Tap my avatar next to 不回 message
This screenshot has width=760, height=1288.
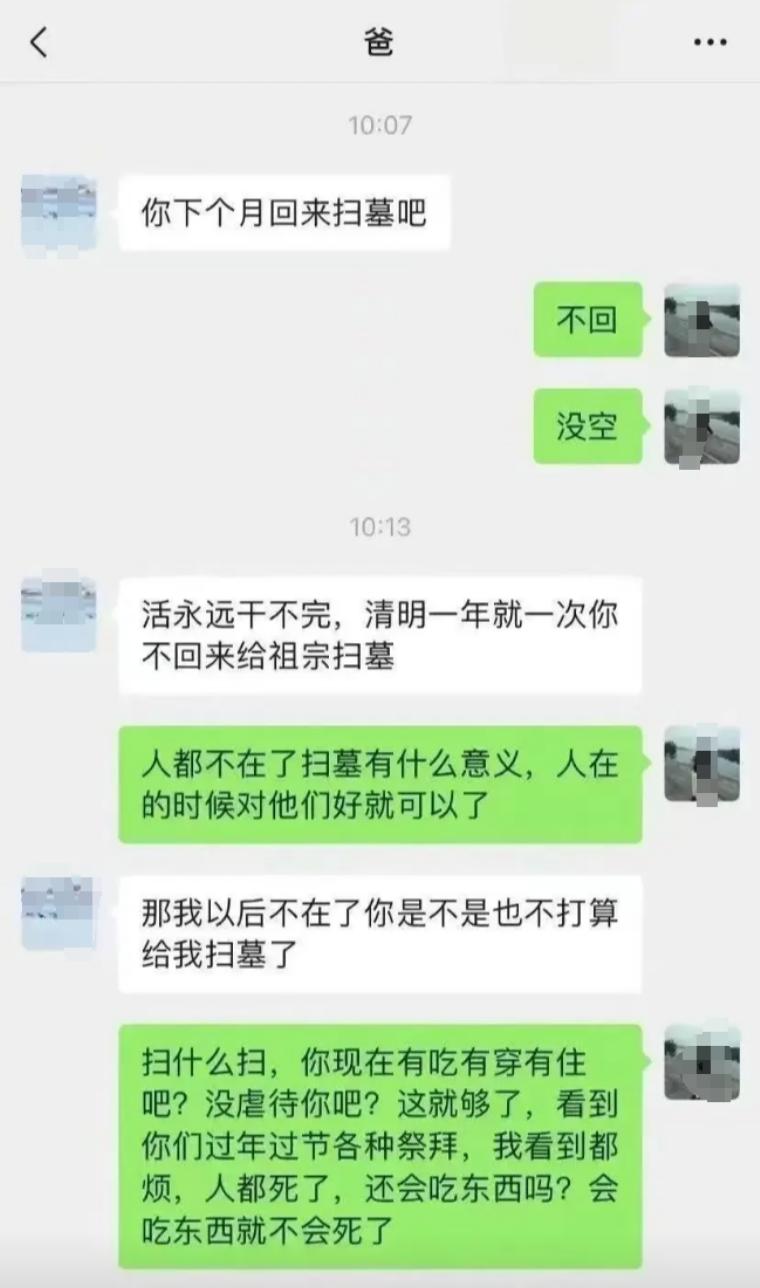[702, 320]
